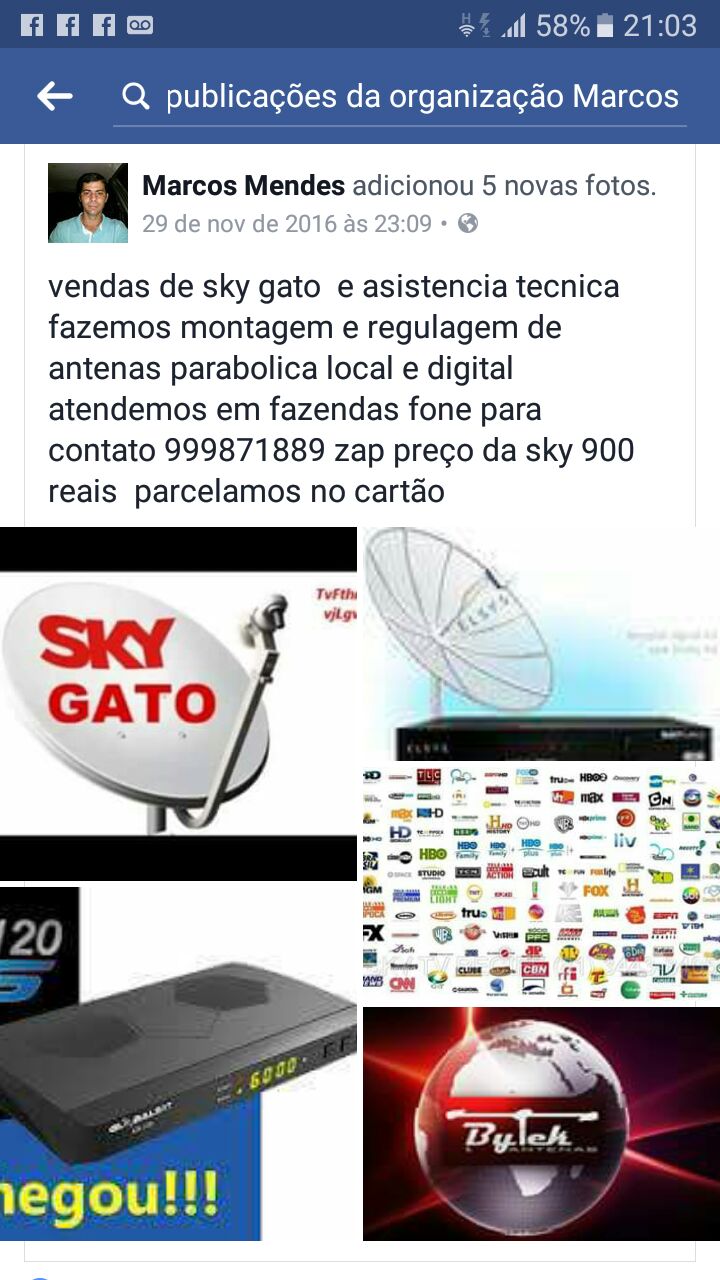View the Bytek Antenas globe photo
Image resolution: width=720 pixels, height=1280 pixels.
click(x=541, y=1124)
